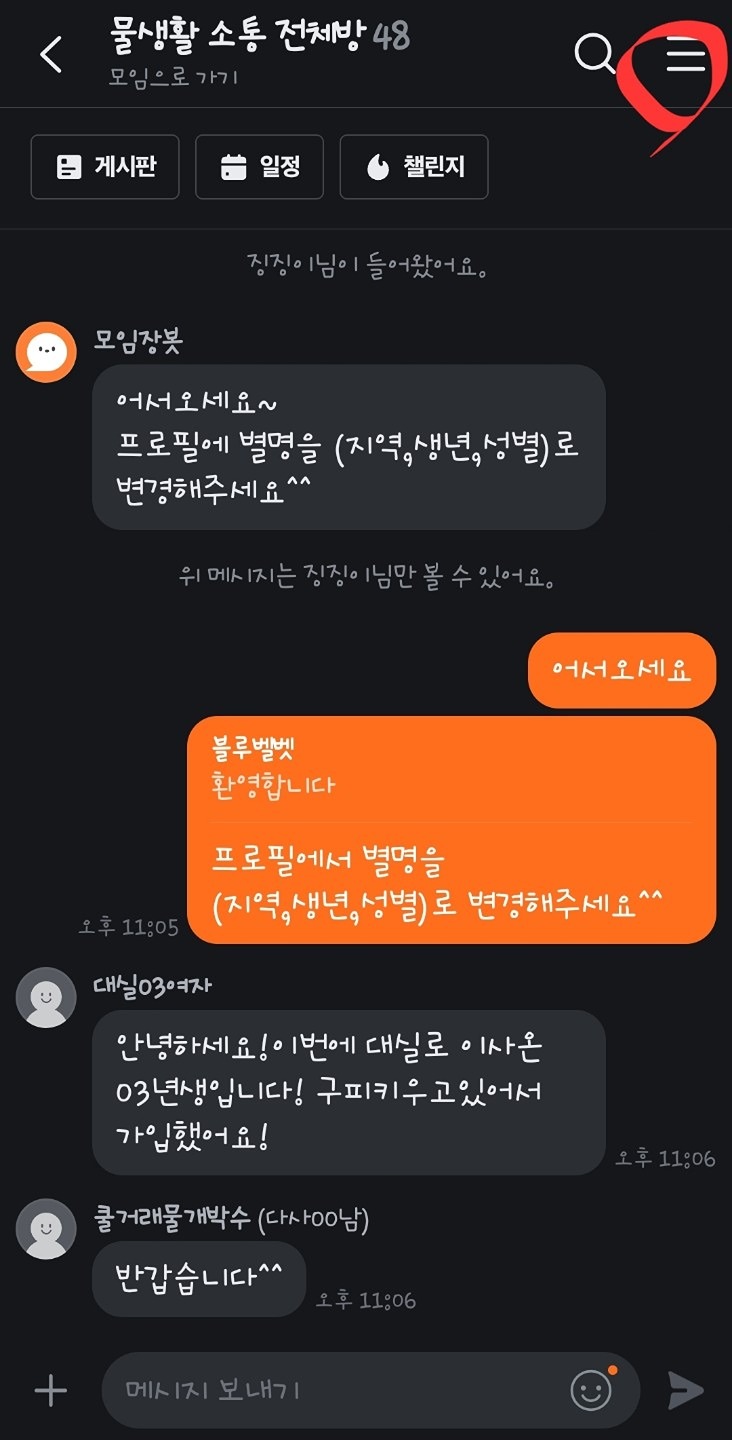Open the search icon at top right
This screenshot has width=732, height=1440.
[x=595, y=57]
